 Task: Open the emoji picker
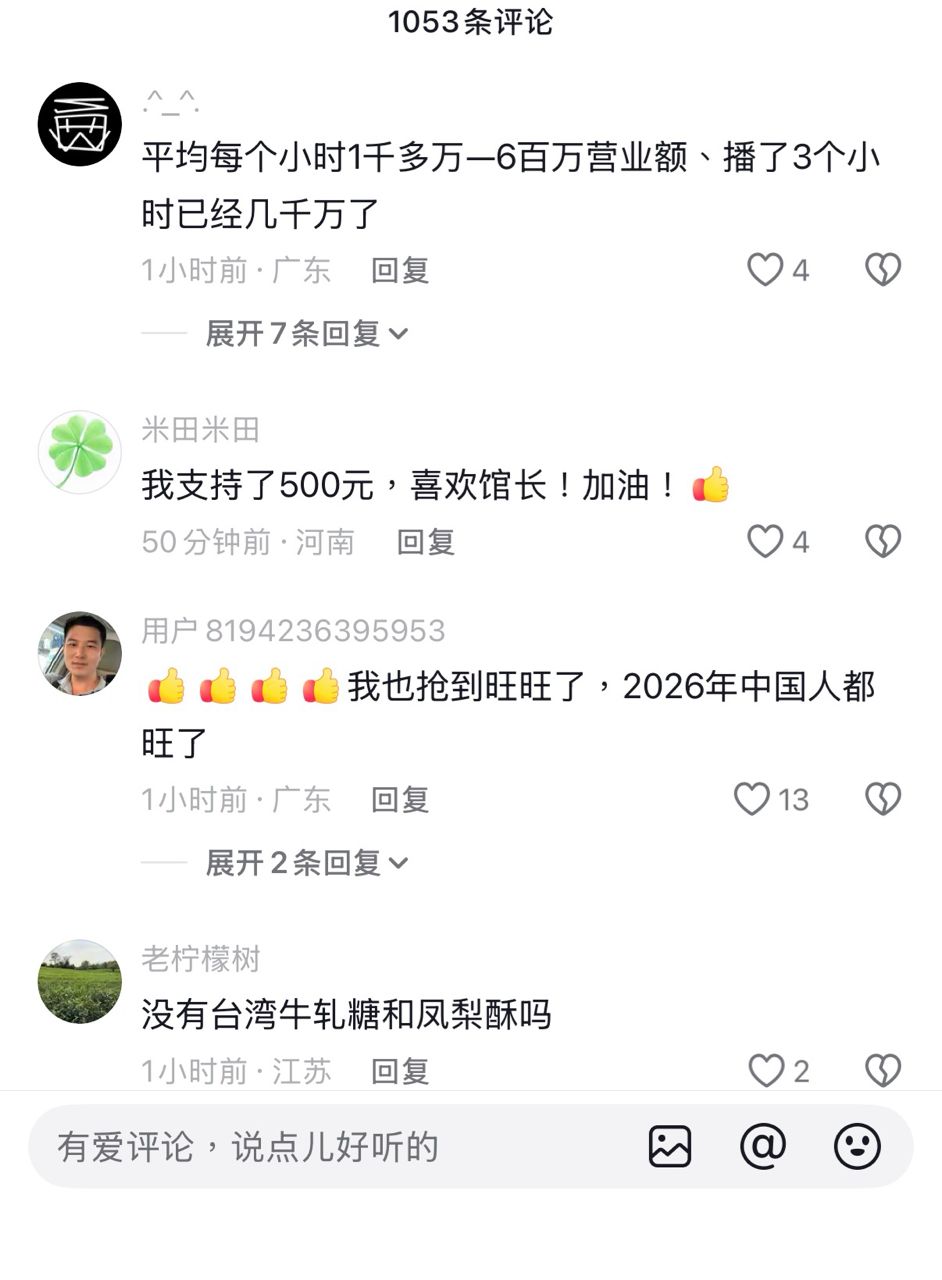[x=857, y=1147]
